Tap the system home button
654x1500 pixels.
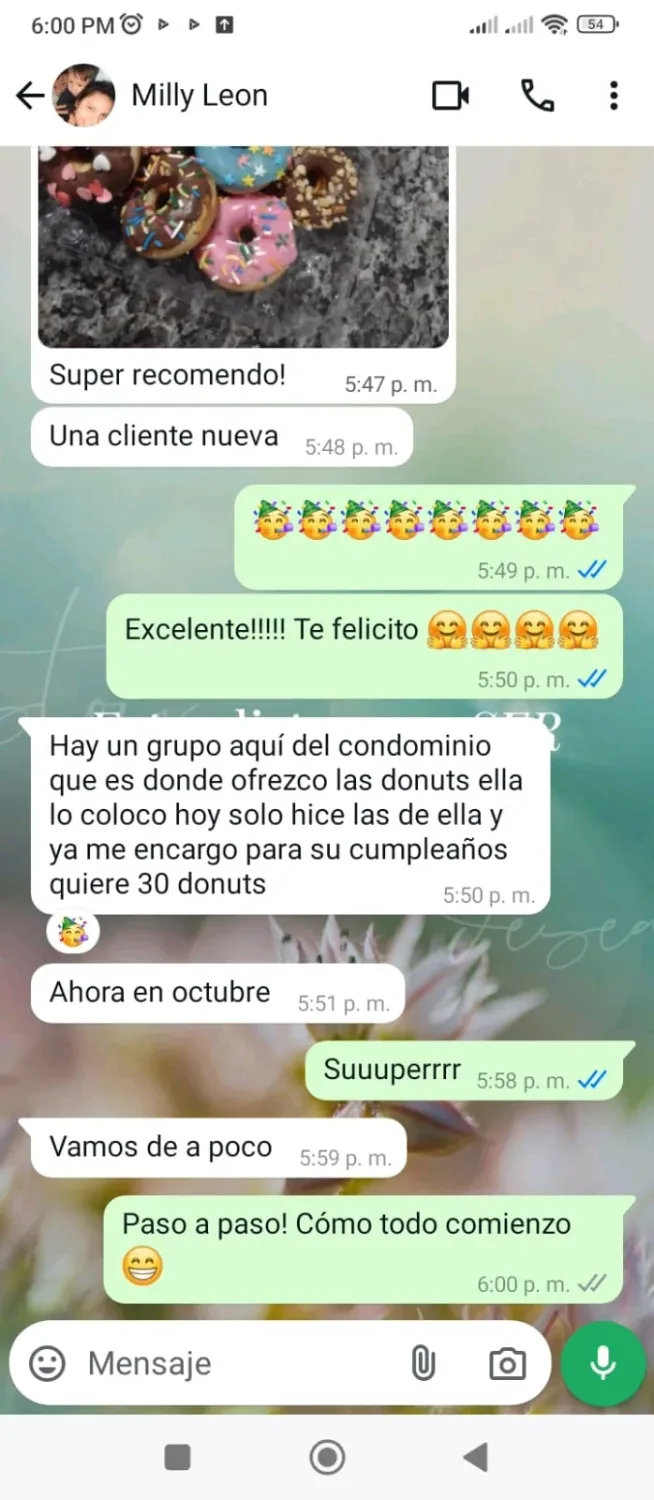(327, 1457)
